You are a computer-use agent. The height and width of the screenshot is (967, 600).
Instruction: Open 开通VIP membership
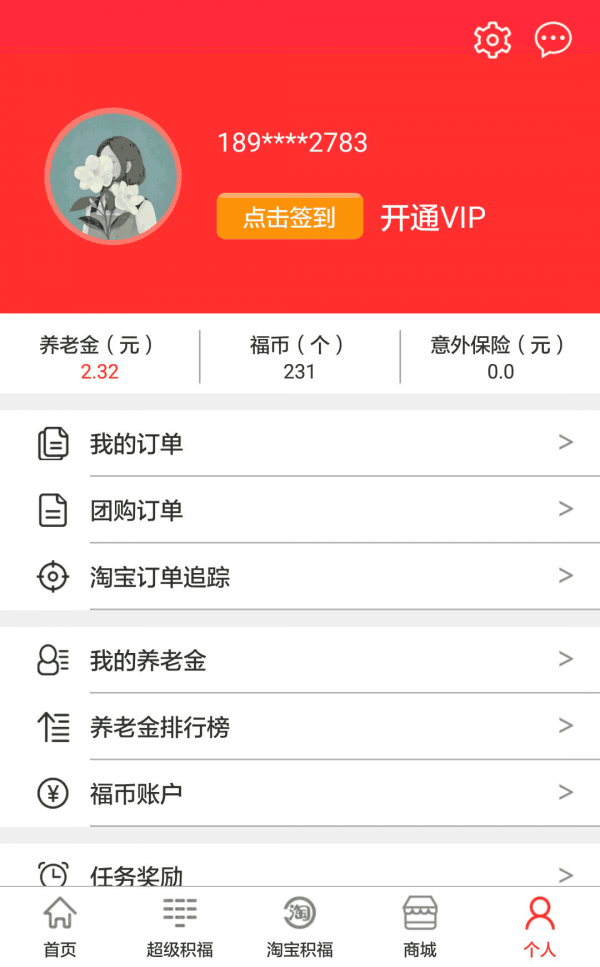[433, 218]
